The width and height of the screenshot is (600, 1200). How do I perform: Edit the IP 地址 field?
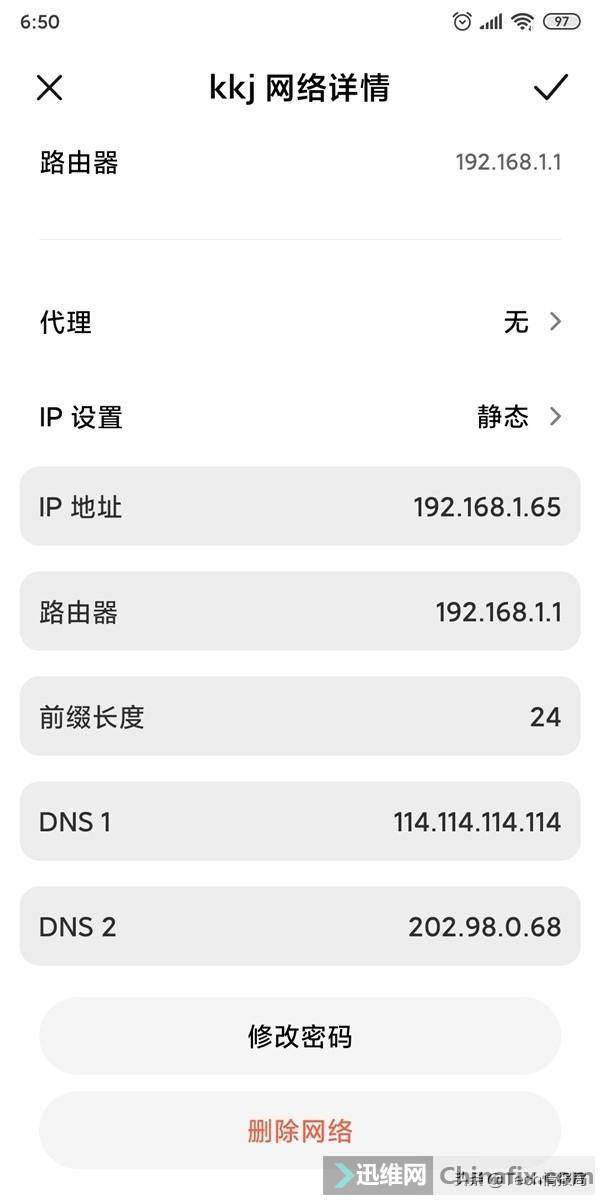point(300,506)
